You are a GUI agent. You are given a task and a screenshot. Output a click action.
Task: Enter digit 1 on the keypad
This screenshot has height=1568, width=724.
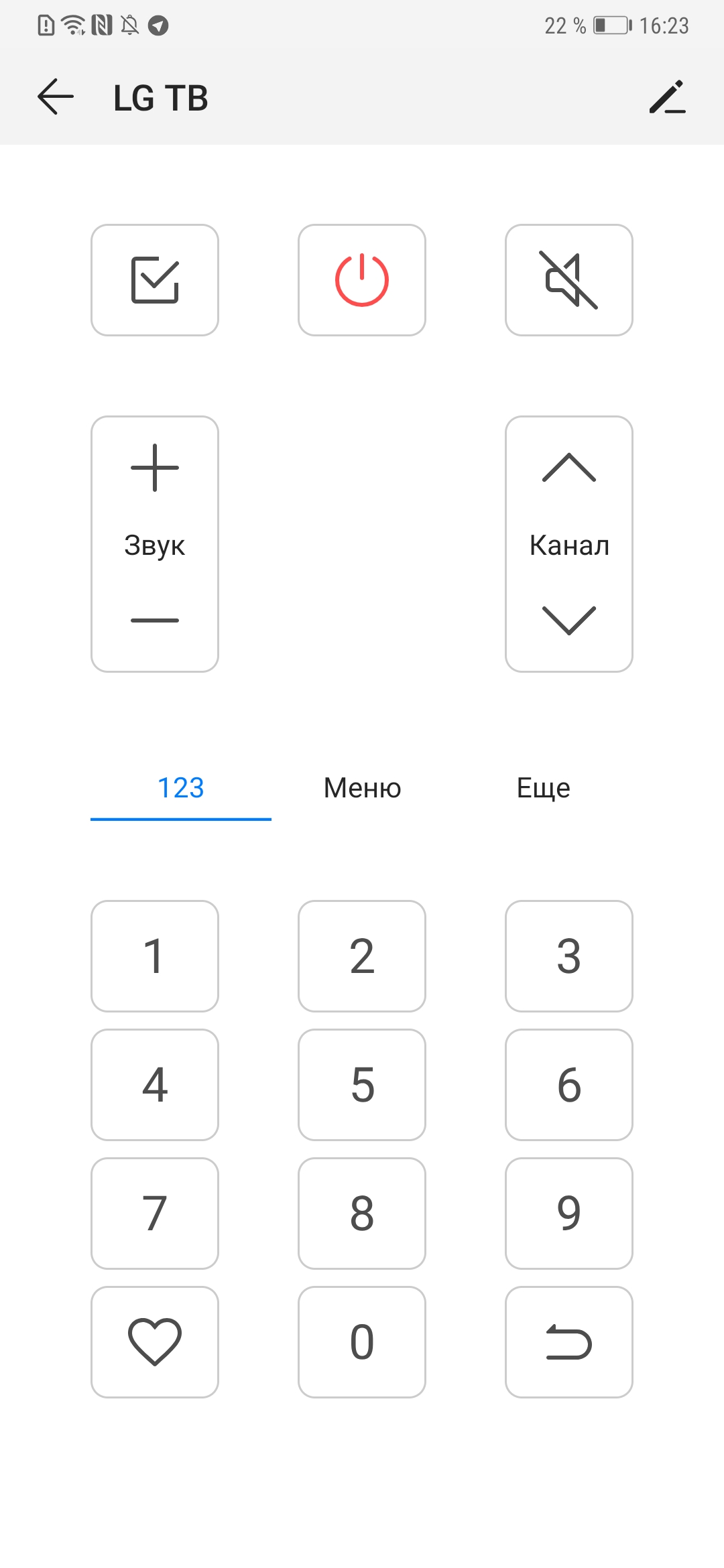tap(155, 956)
